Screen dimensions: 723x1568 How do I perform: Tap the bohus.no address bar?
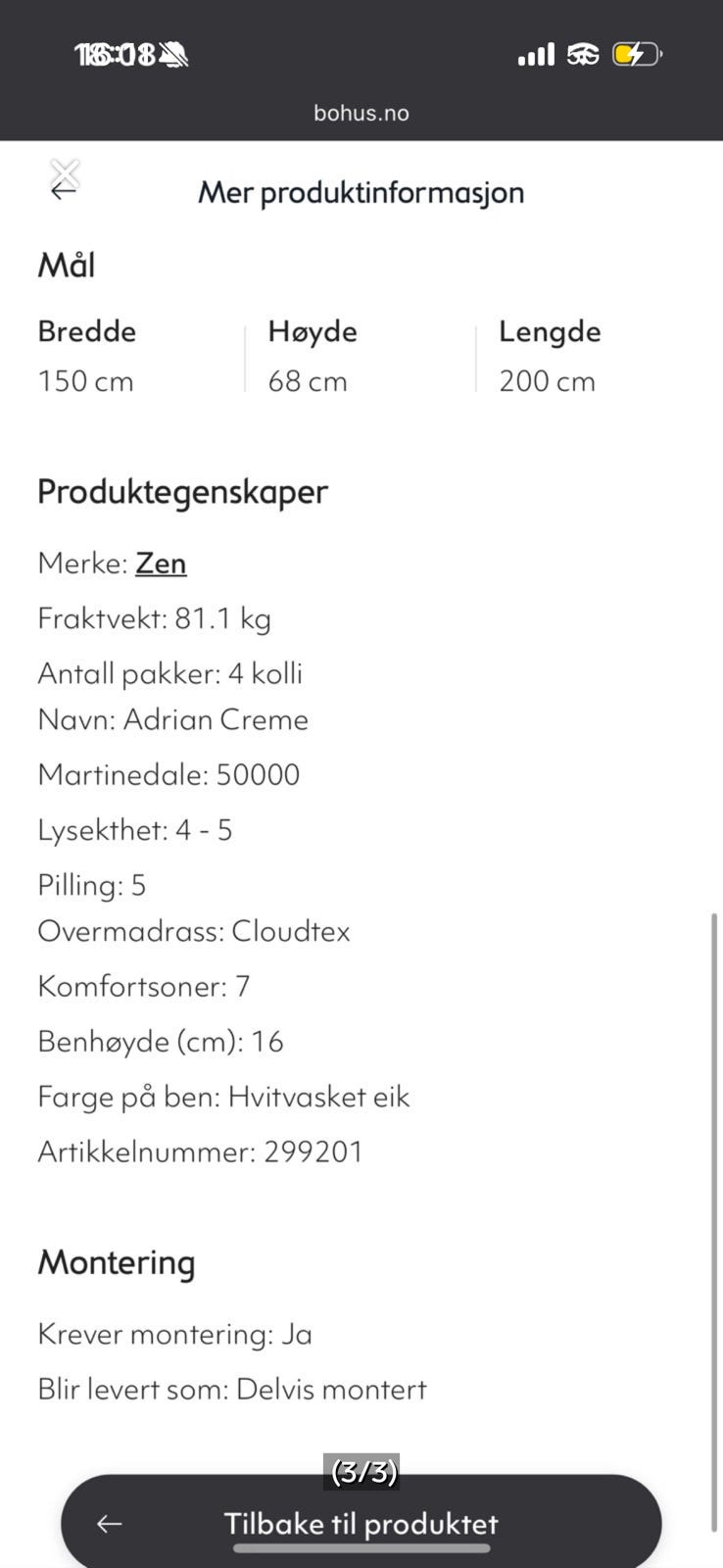tap(361, 112)
